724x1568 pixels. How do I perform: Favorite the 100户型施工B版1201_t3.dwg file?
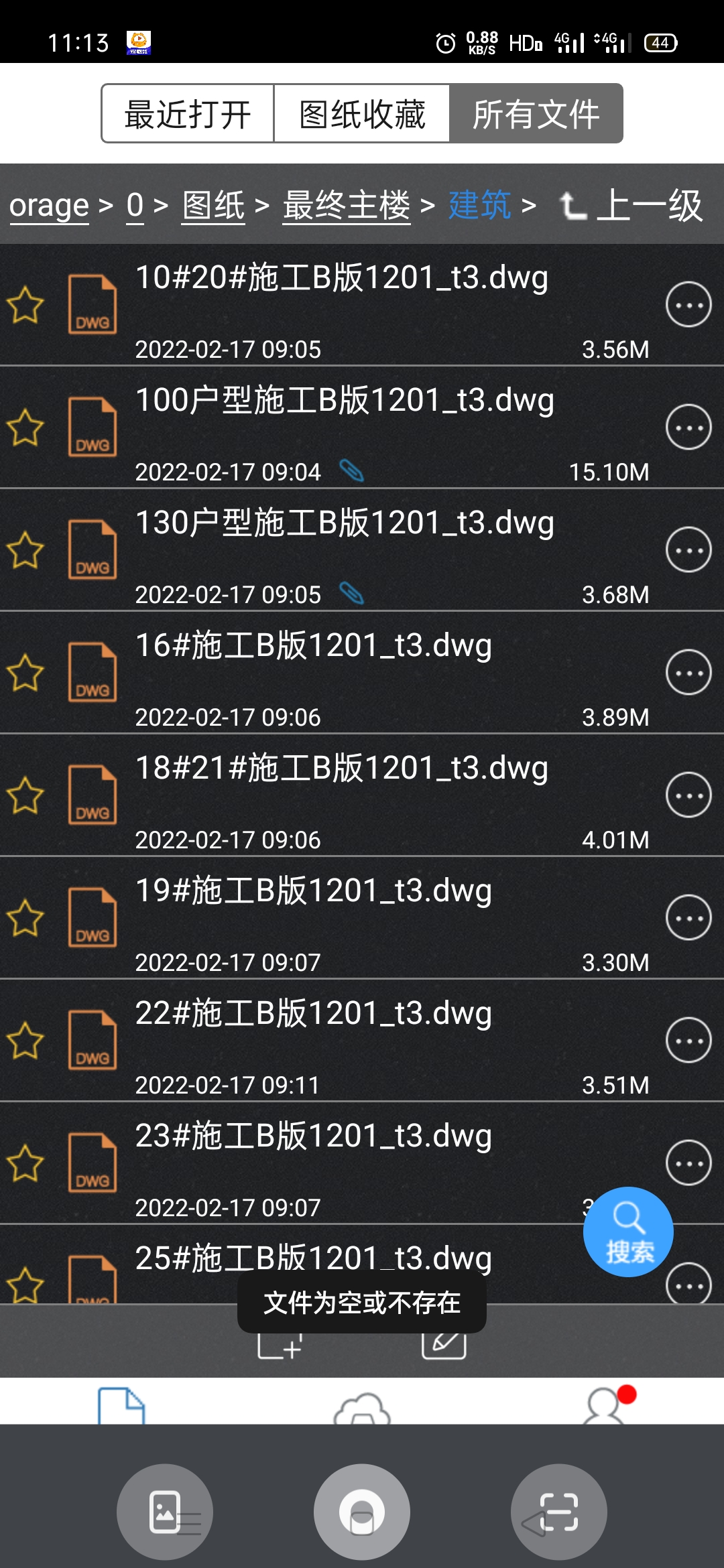pos(25,428)
